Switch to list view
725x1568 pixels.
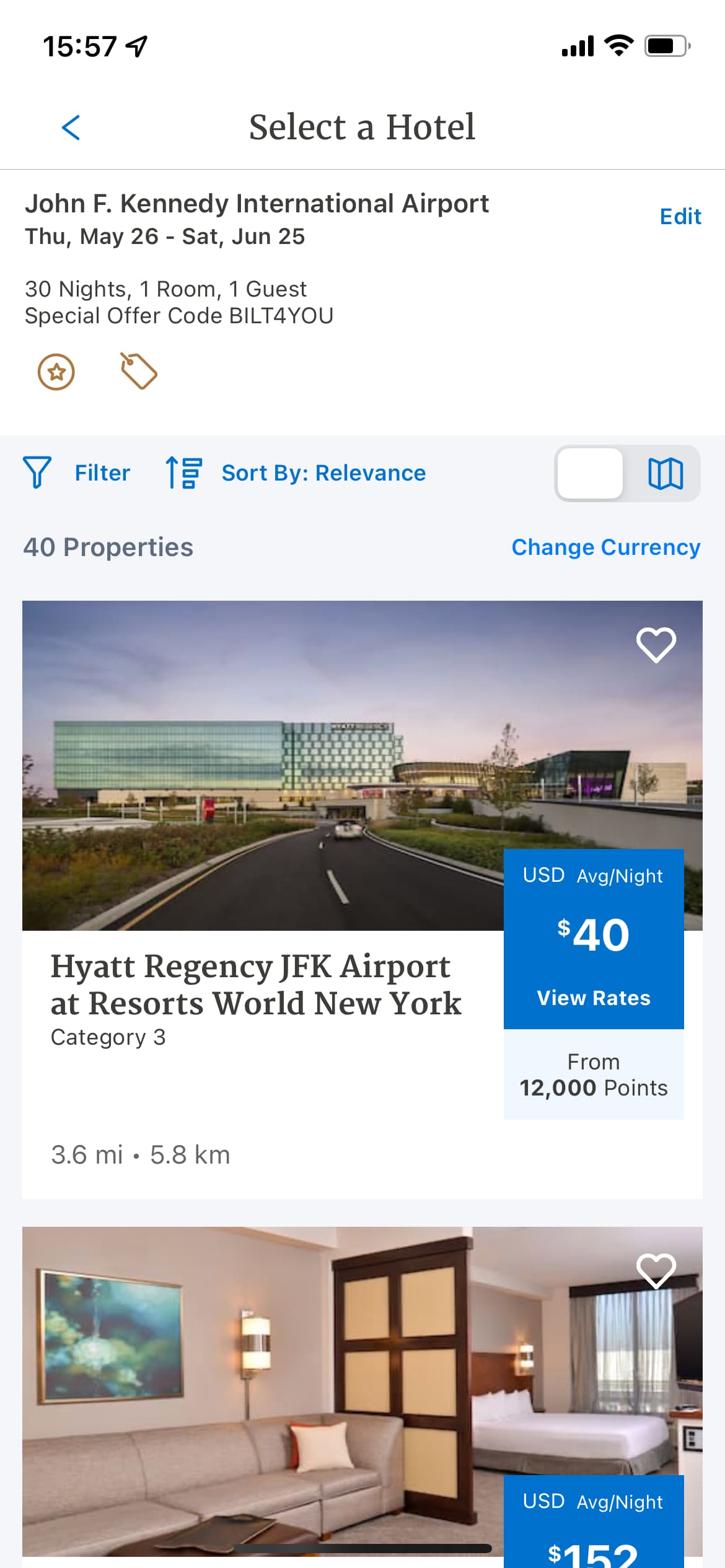pyautogui.click(x=591, y=474)
